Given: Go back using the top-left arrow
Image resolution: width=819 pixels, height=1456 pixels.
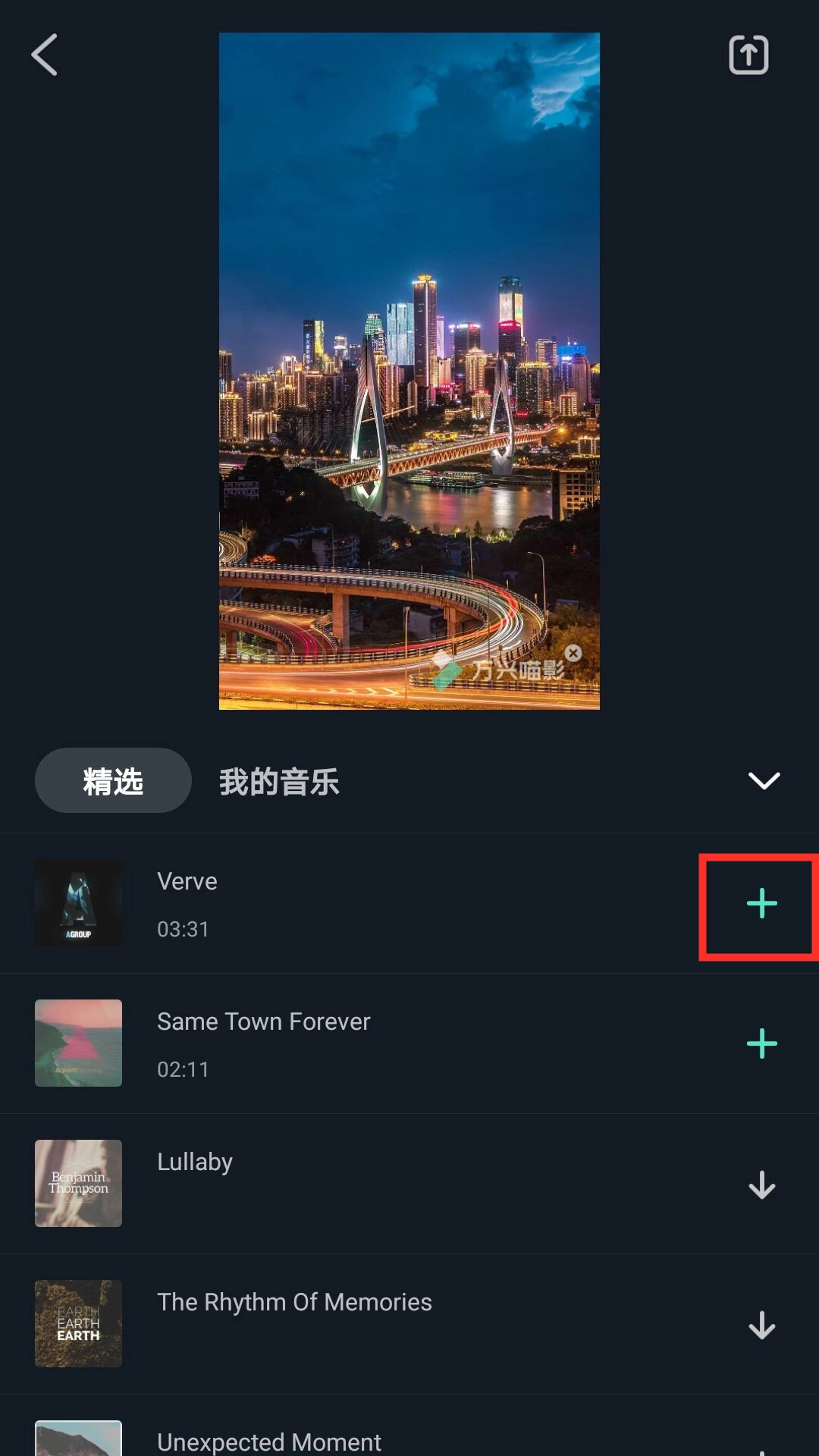Looking at the screenshot, I should 44,55.
